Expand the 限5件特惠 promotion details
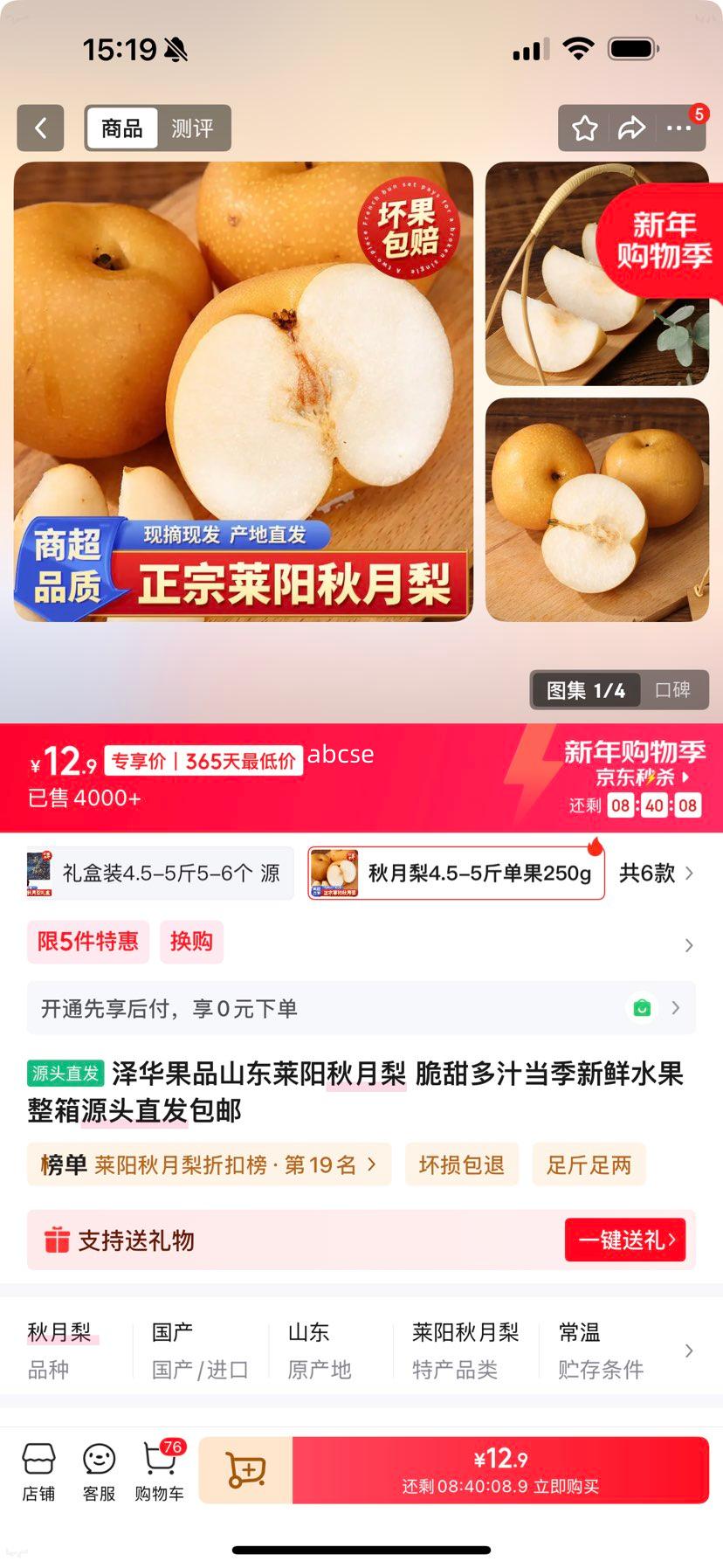723x1568 pixels. point(87,942)
